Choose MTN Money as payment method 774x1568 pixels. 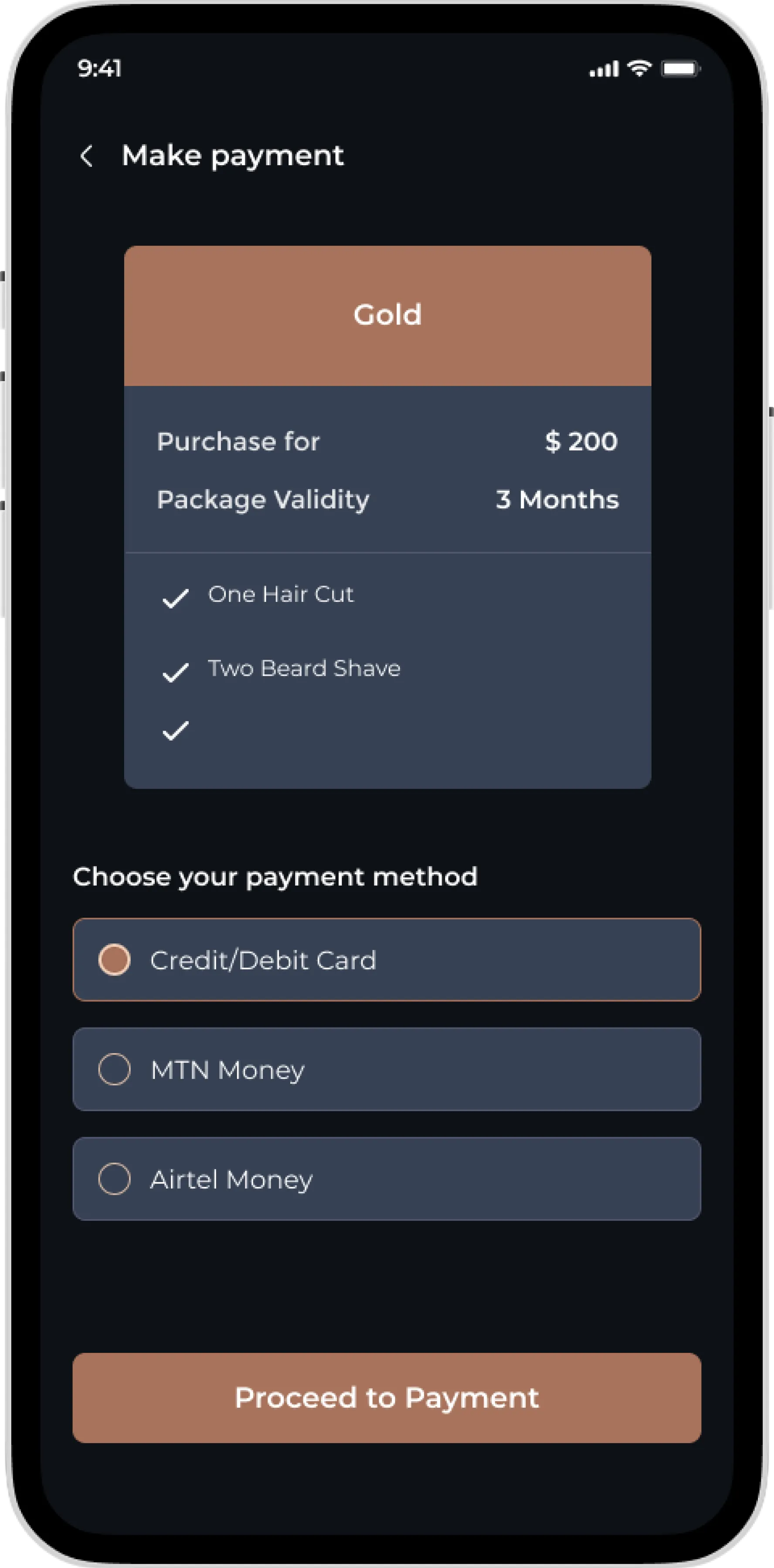pos(115,1069)
